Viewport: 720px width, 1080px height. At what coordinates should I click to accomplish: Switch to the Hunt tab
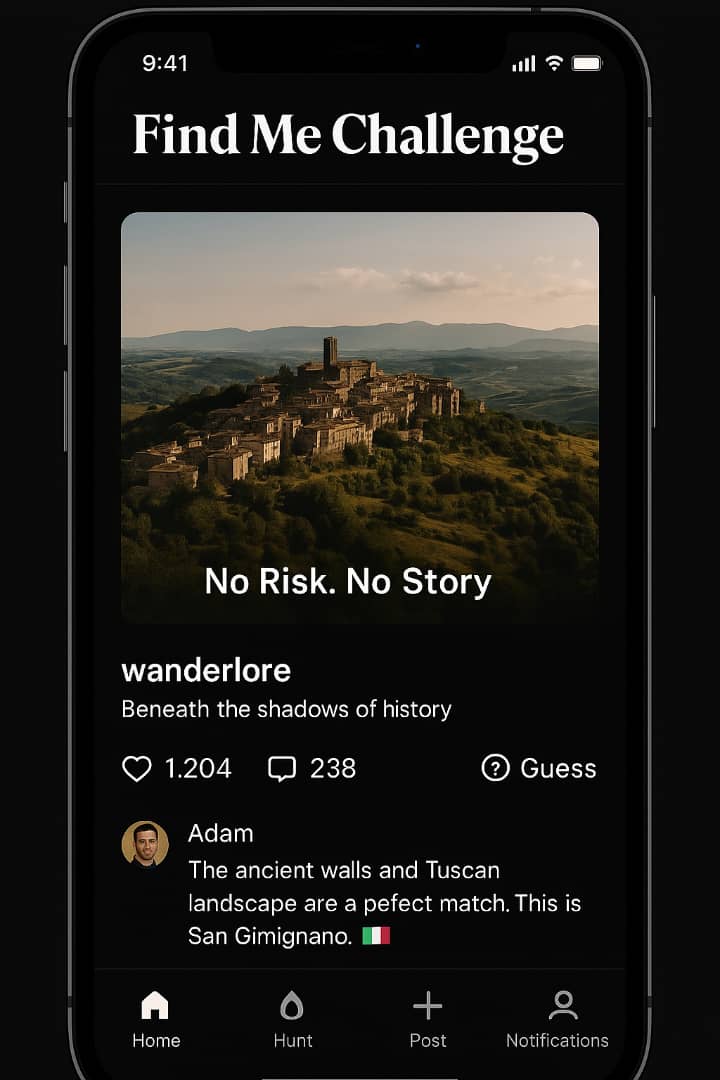click(x=293, y=1019)
